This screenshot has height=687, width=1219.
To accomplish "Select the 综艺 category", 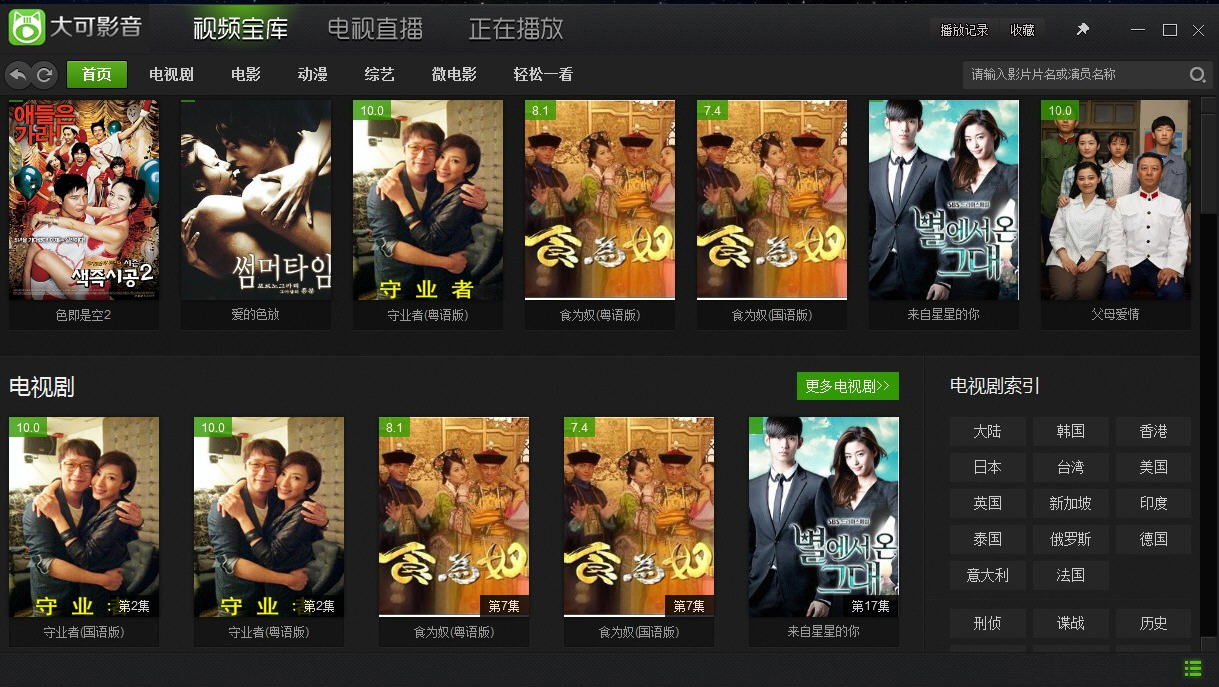I will 379,74.
